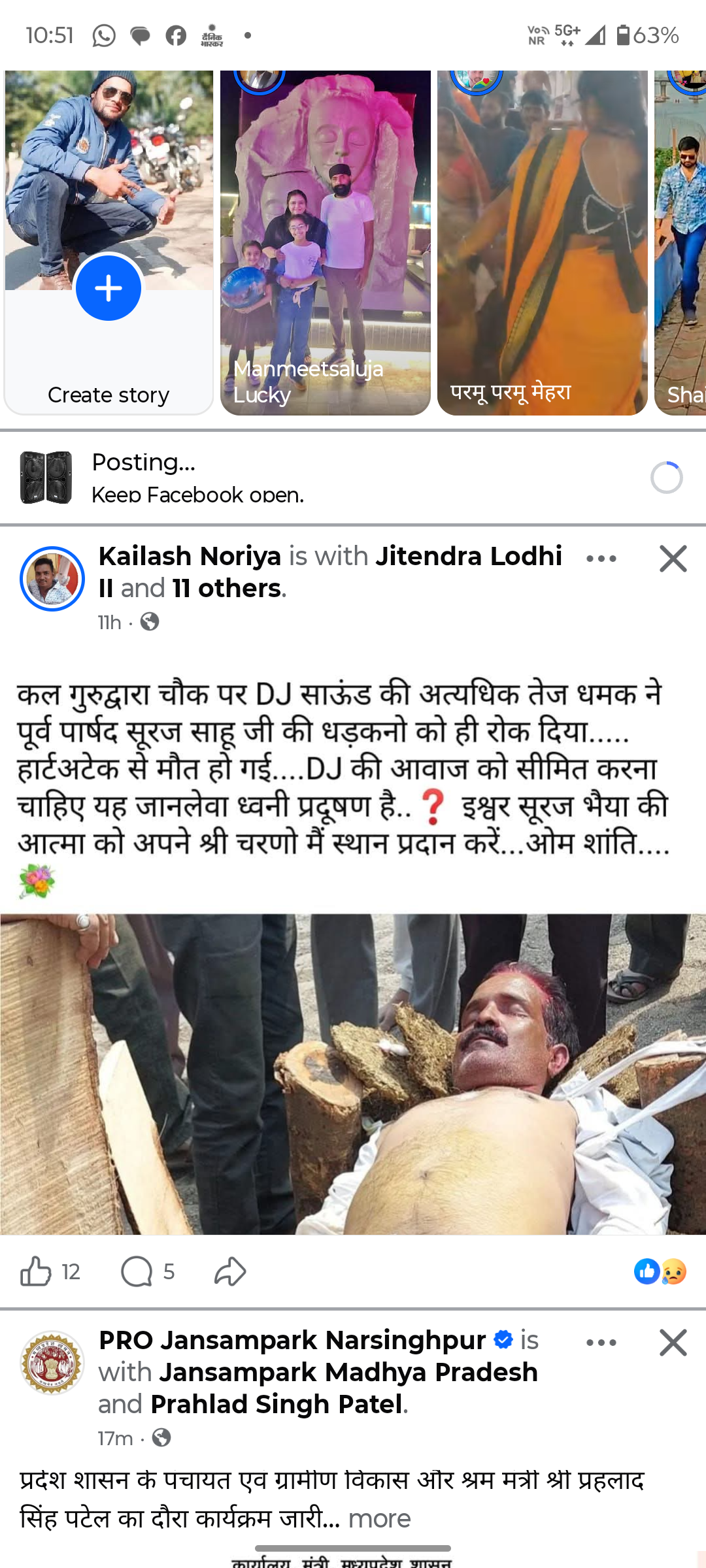706x1568 pixels.
Task: View परमू परमू मेहरा's story
Action: [x=542, y=242]
